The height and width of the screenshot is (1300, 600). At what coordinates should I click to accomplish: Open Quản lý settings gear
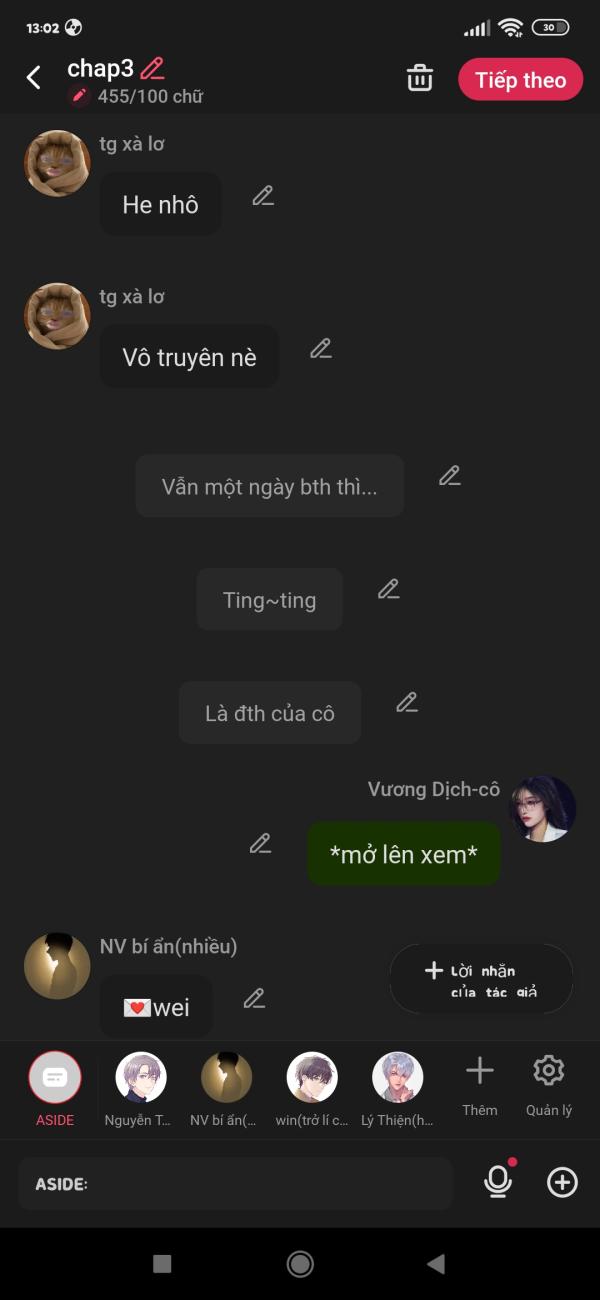point(549,1087)
